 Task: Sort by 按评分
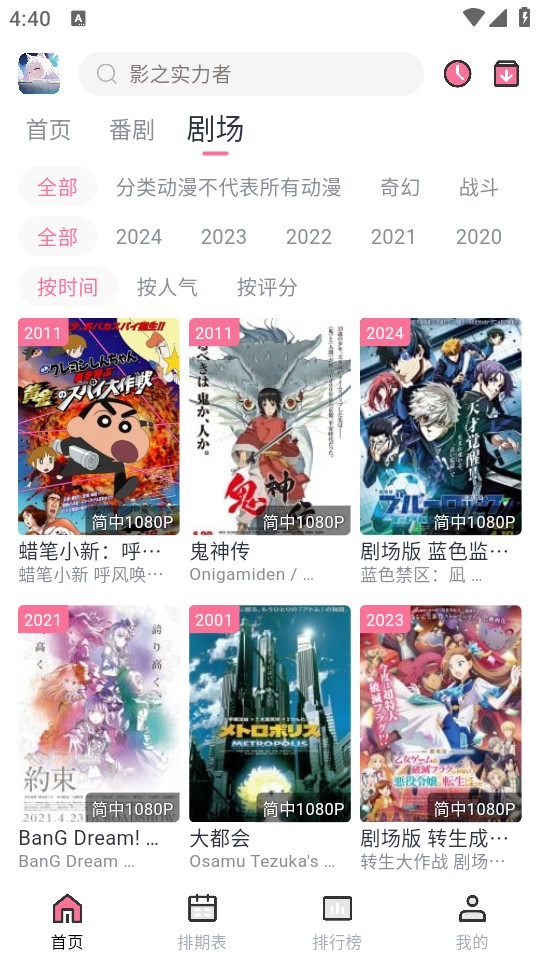click(267, 287)
